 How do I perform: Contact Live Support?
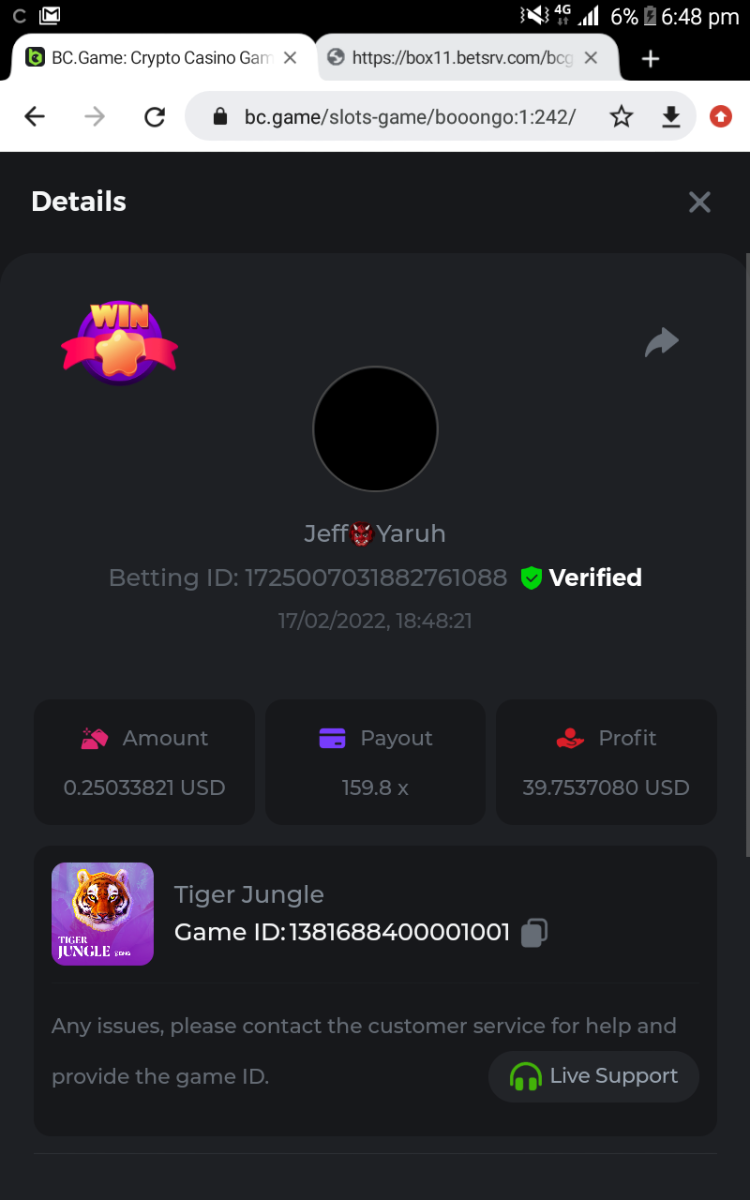(593, 1076)
